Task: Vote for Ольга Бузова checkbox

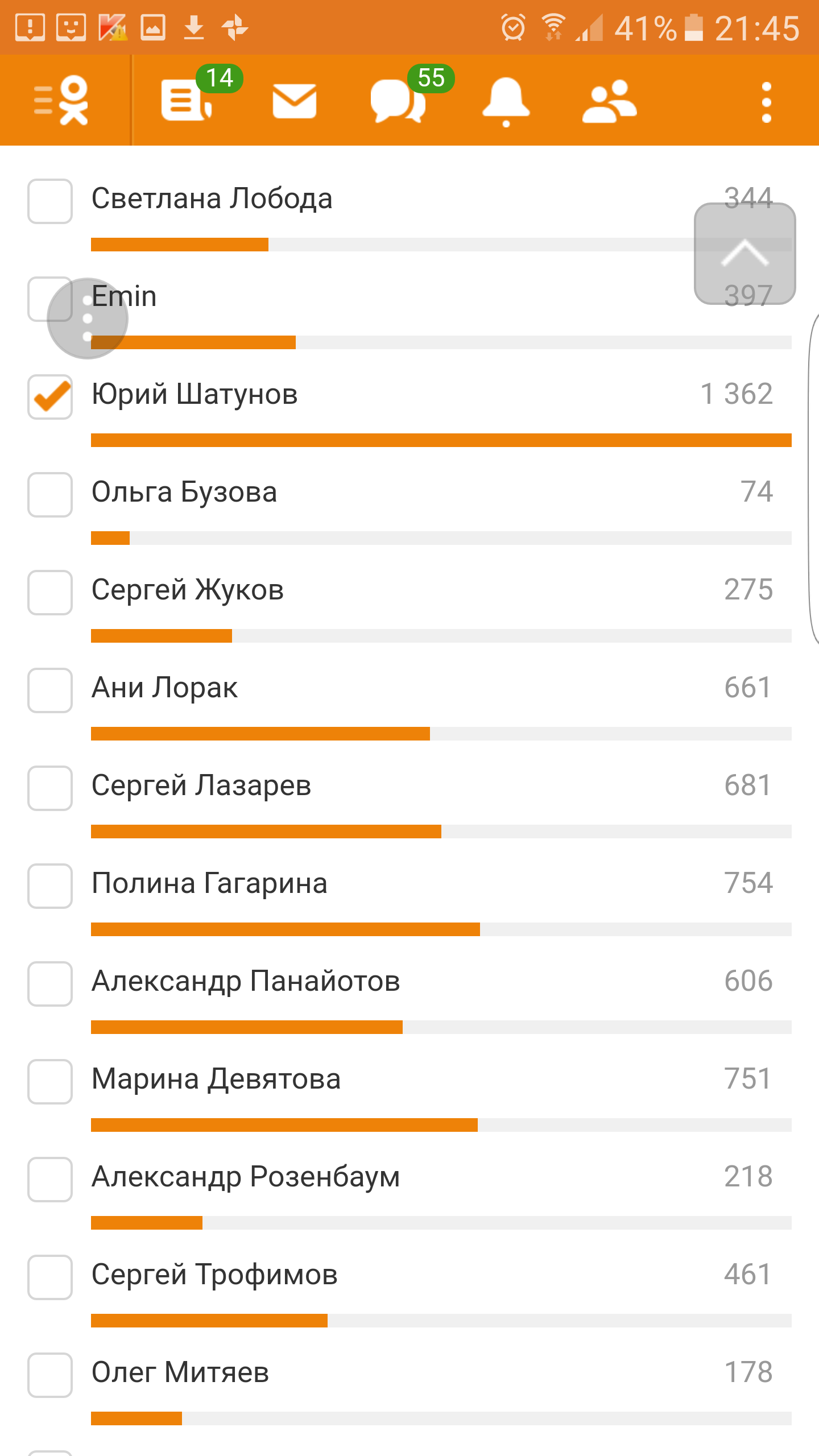Action: (50, 495)
